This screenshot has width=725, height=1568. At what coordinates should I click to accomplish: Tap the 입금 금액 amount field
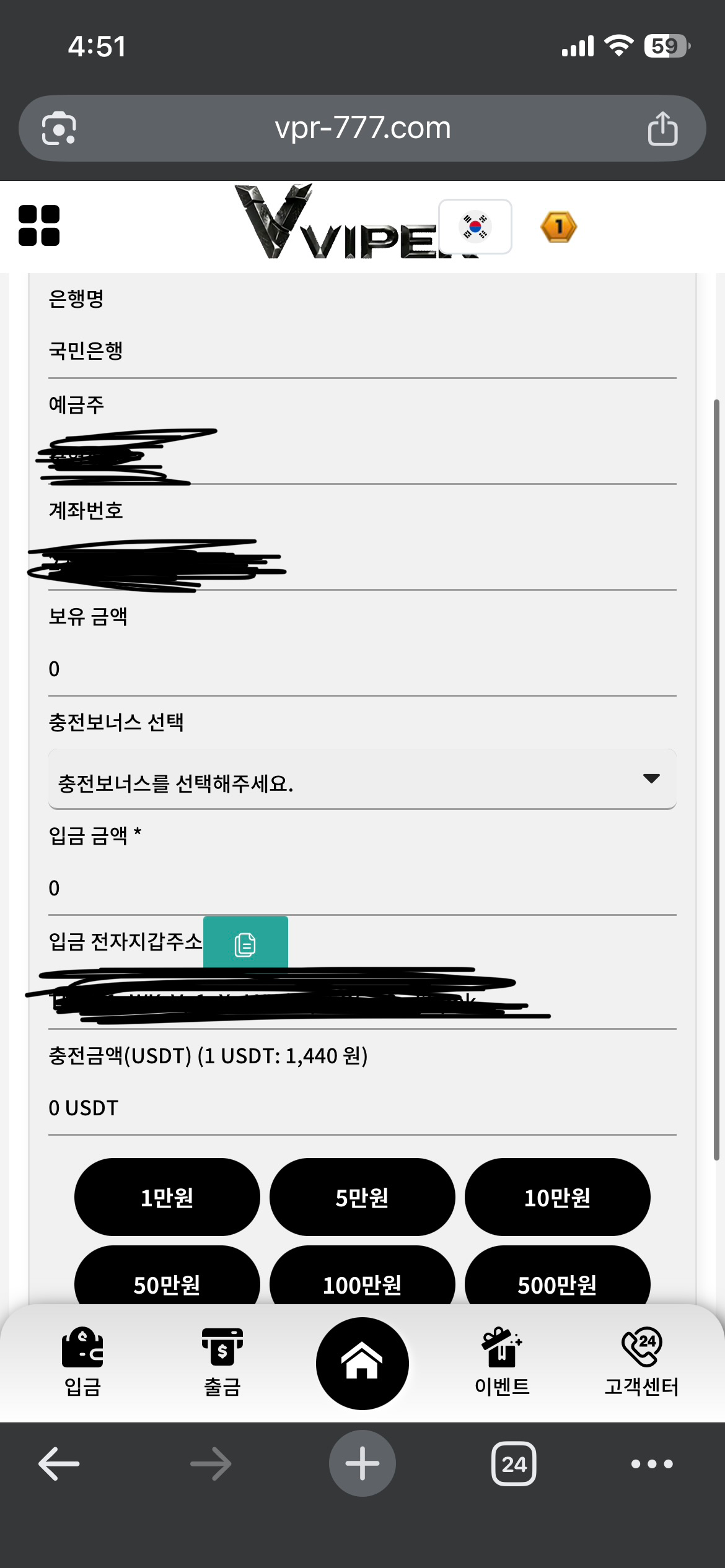tap(362, 888)
